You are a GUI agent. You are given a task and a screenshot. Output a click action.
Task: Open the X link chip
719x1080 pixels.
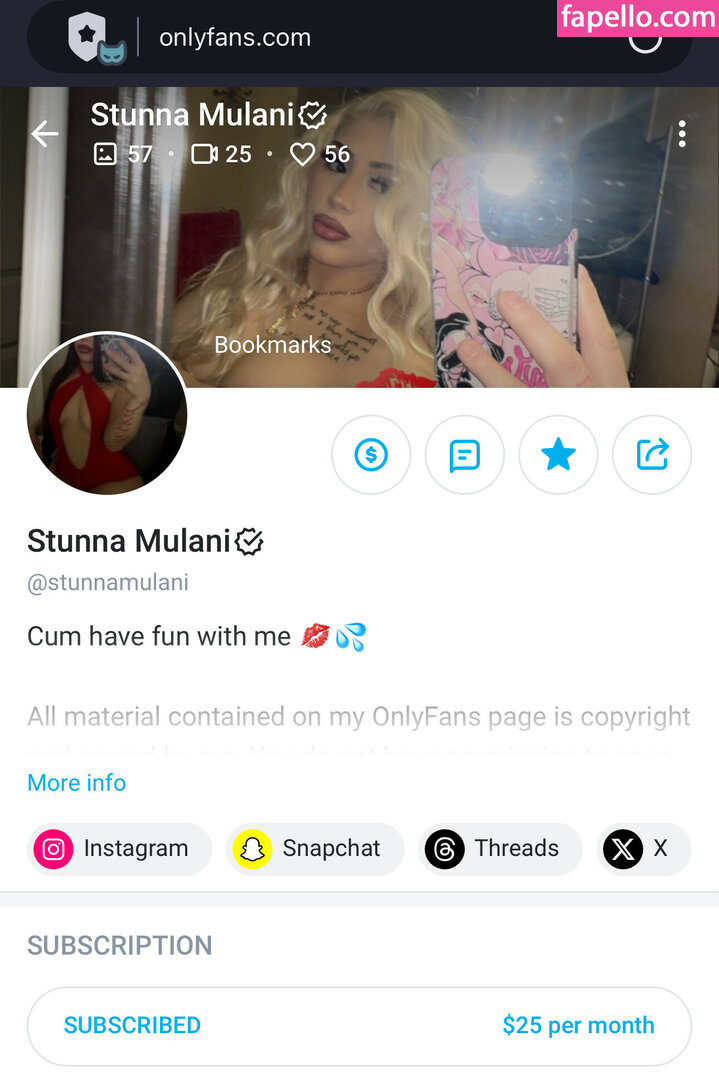642,849
